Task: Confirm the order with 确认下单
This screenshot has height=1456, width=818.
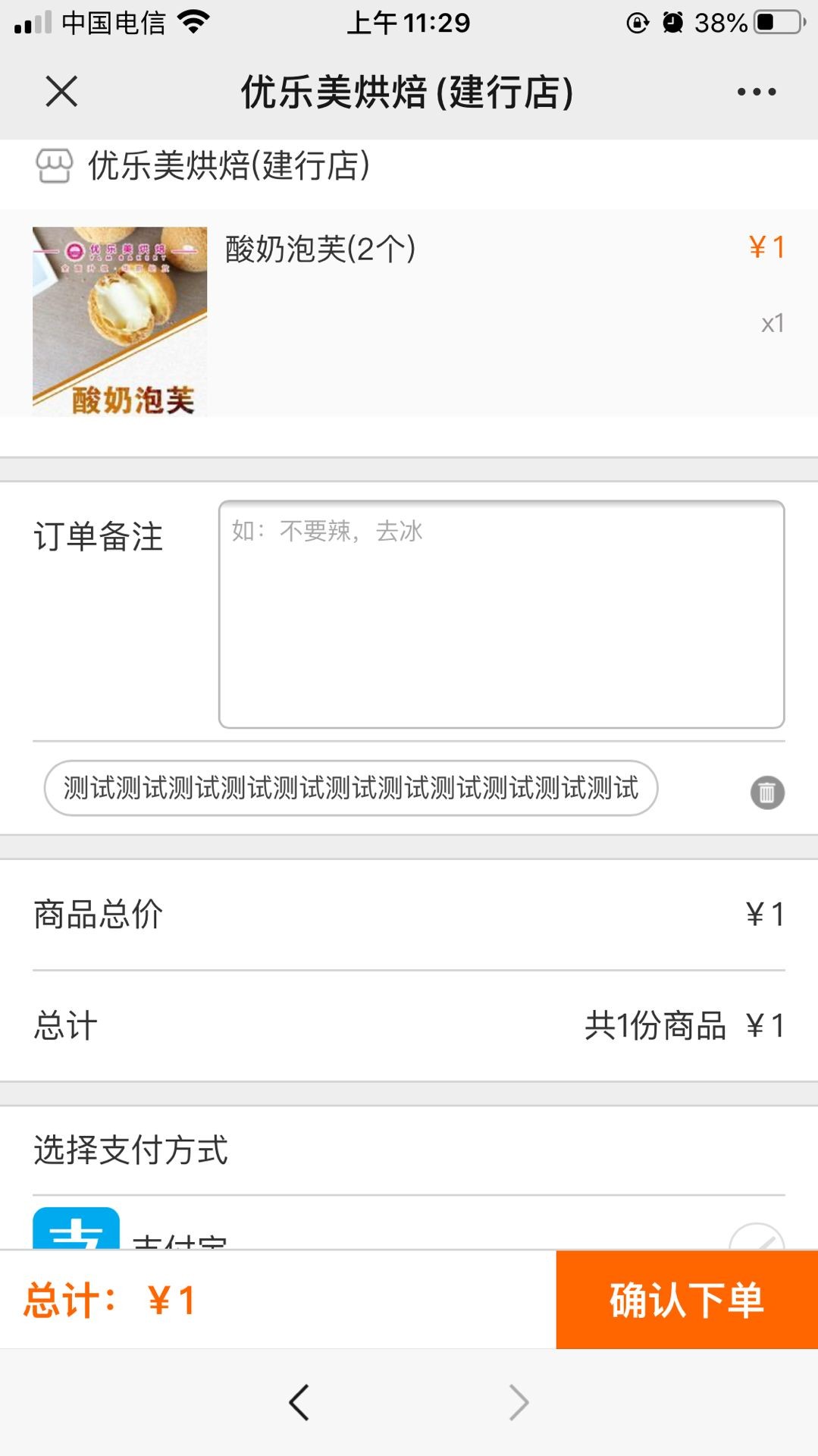Action: pos(687,1300)
